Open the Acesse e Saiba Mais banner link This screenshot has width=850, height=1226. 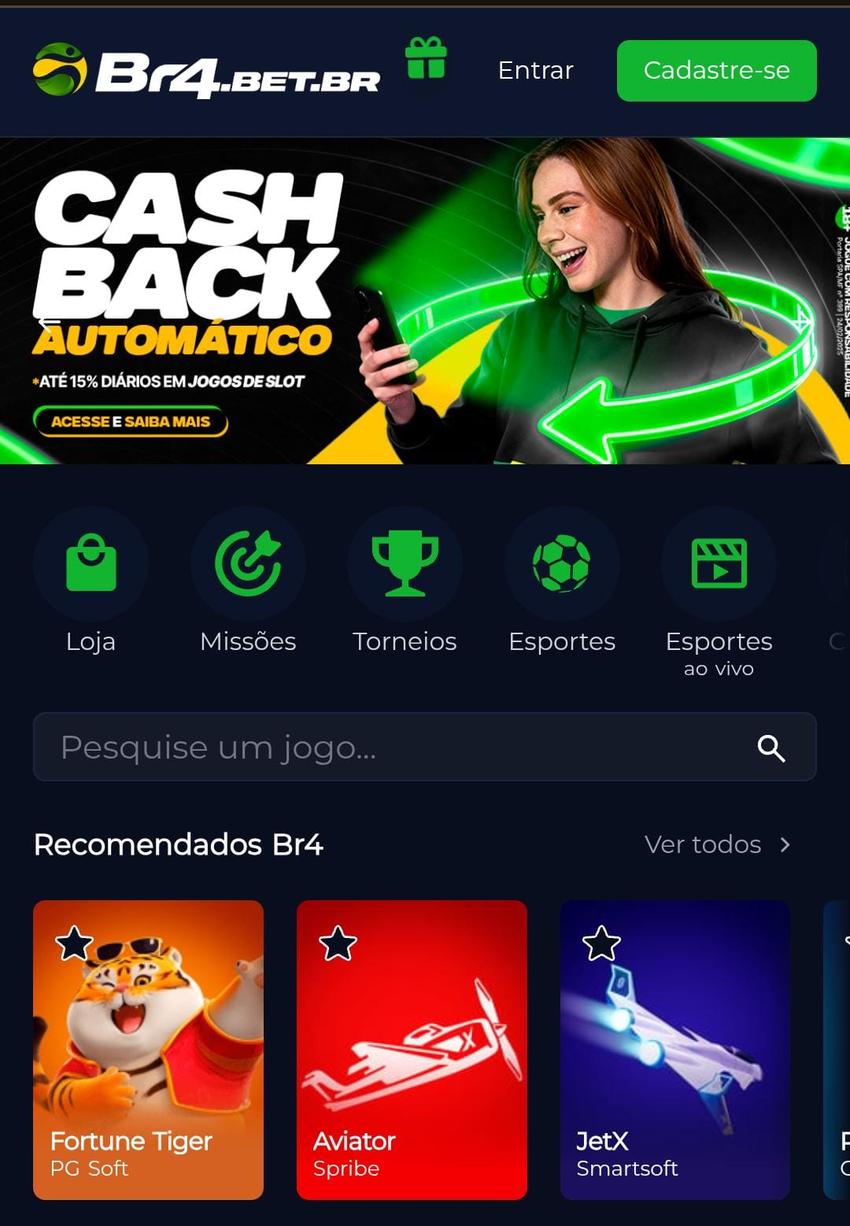tap(131, 421)
